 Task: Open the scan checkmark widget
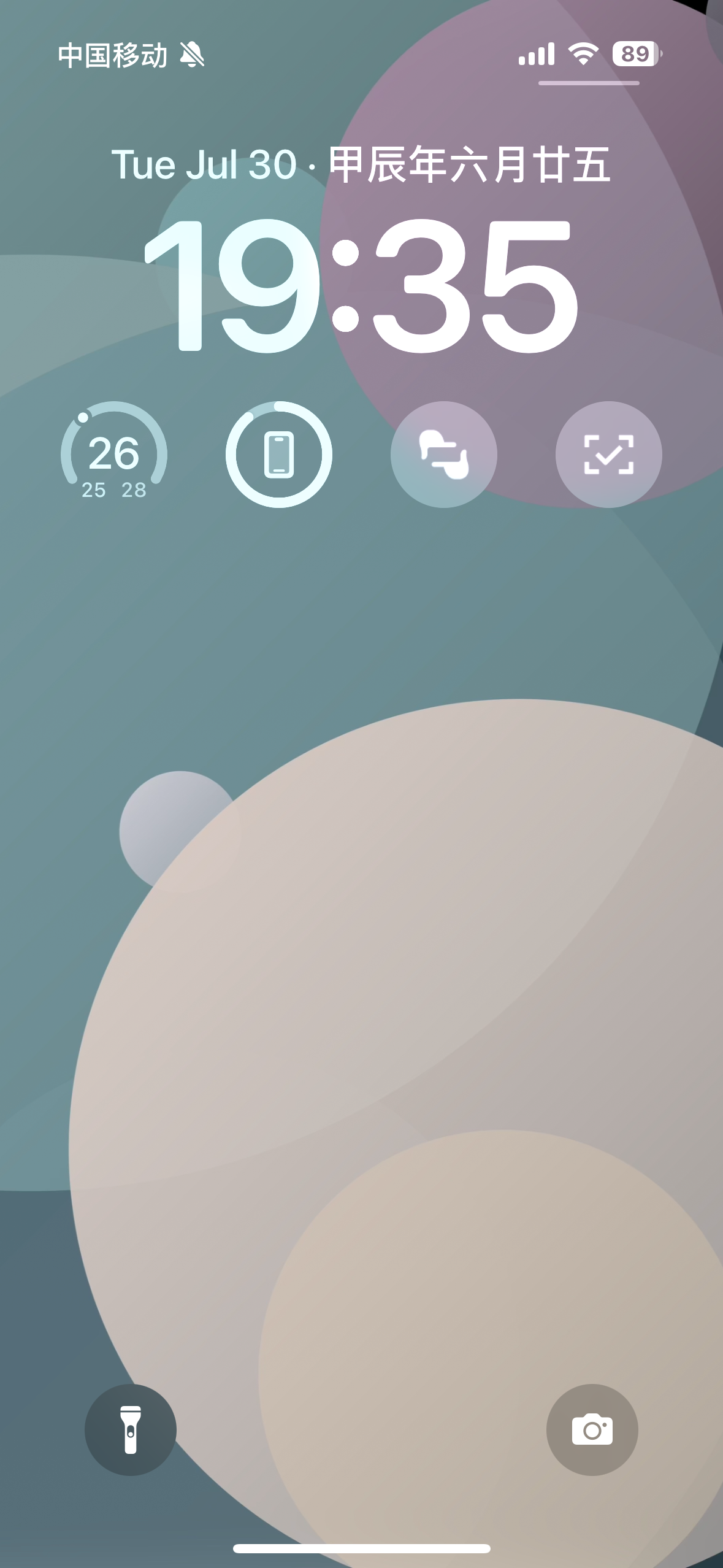(608, 454)
